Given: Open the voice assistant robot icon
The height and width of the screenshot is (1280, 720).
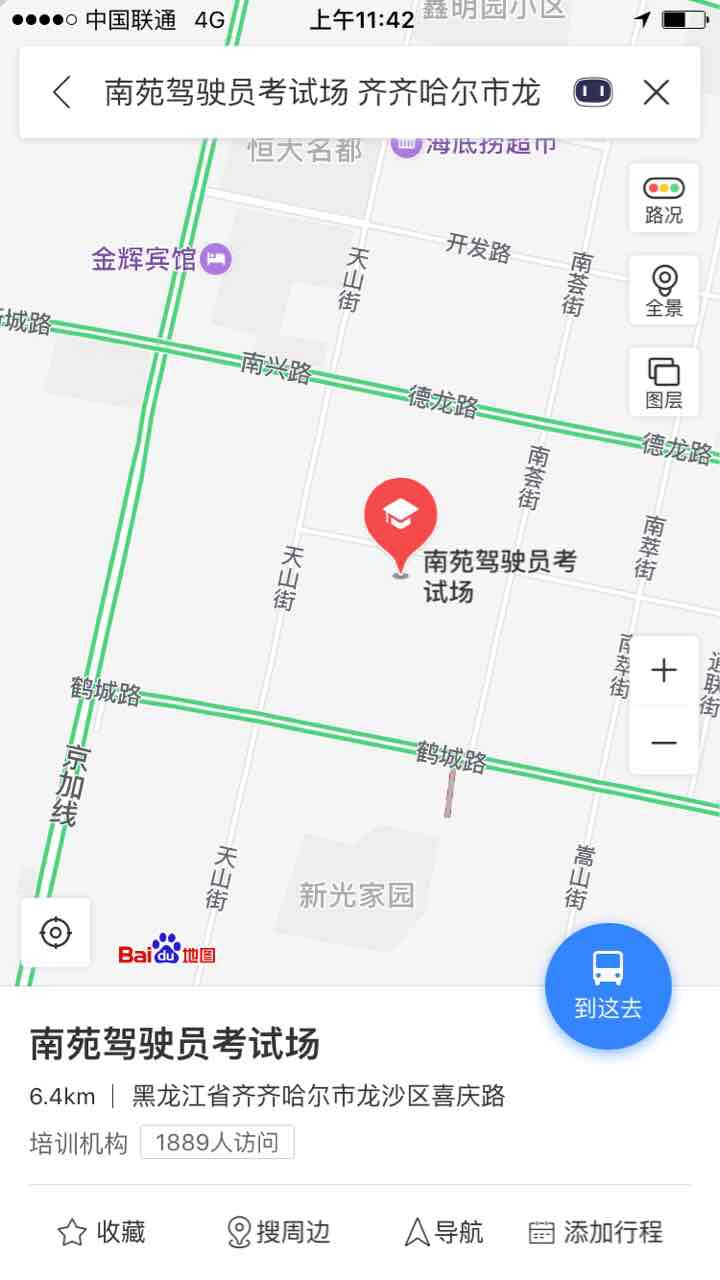Looking at the screenshot, I should (592, 93).
